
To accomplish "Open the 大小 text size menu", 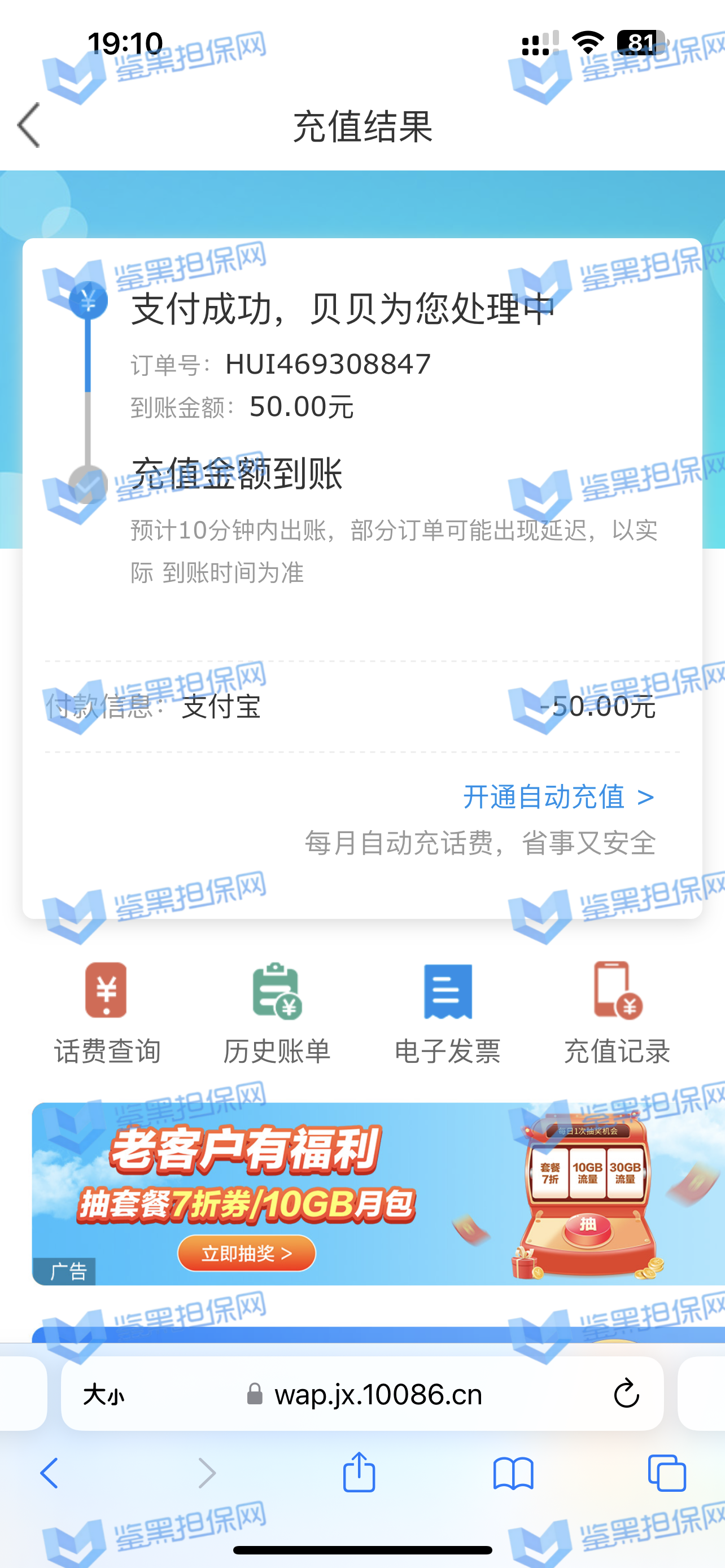I will pos(103,1395).
